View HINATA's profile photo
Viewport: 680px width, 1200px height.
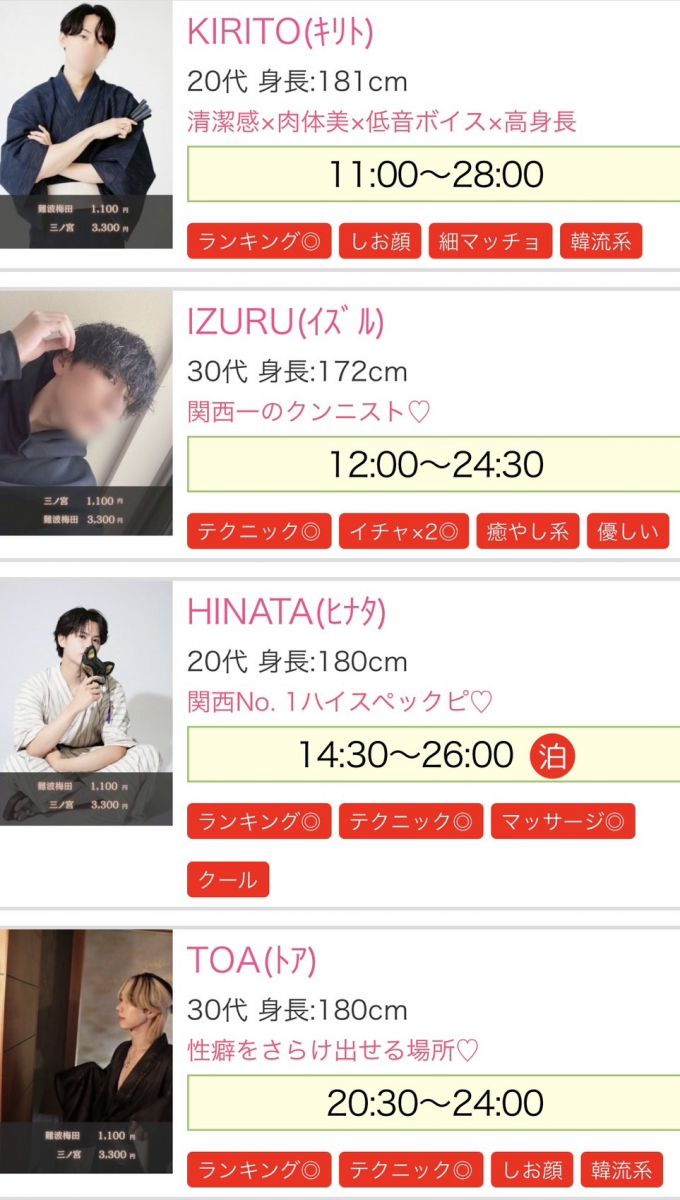click(x=86, y=703)
